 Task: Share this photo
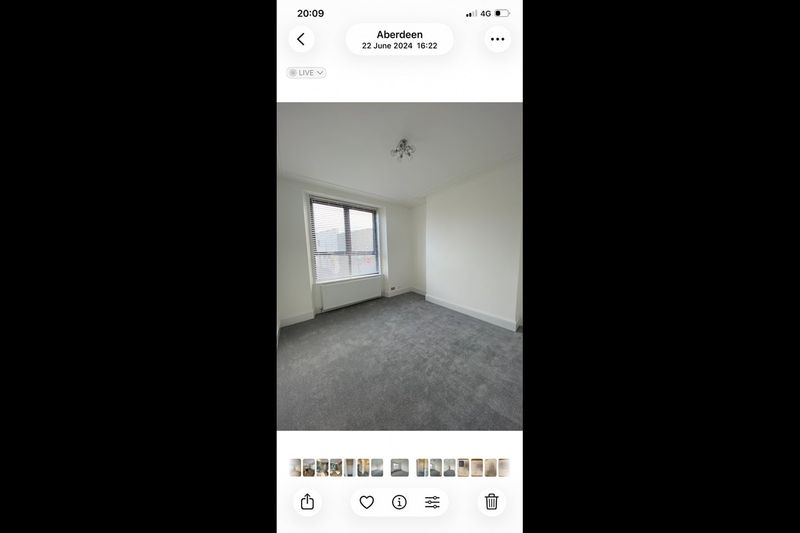coord(307,502)
